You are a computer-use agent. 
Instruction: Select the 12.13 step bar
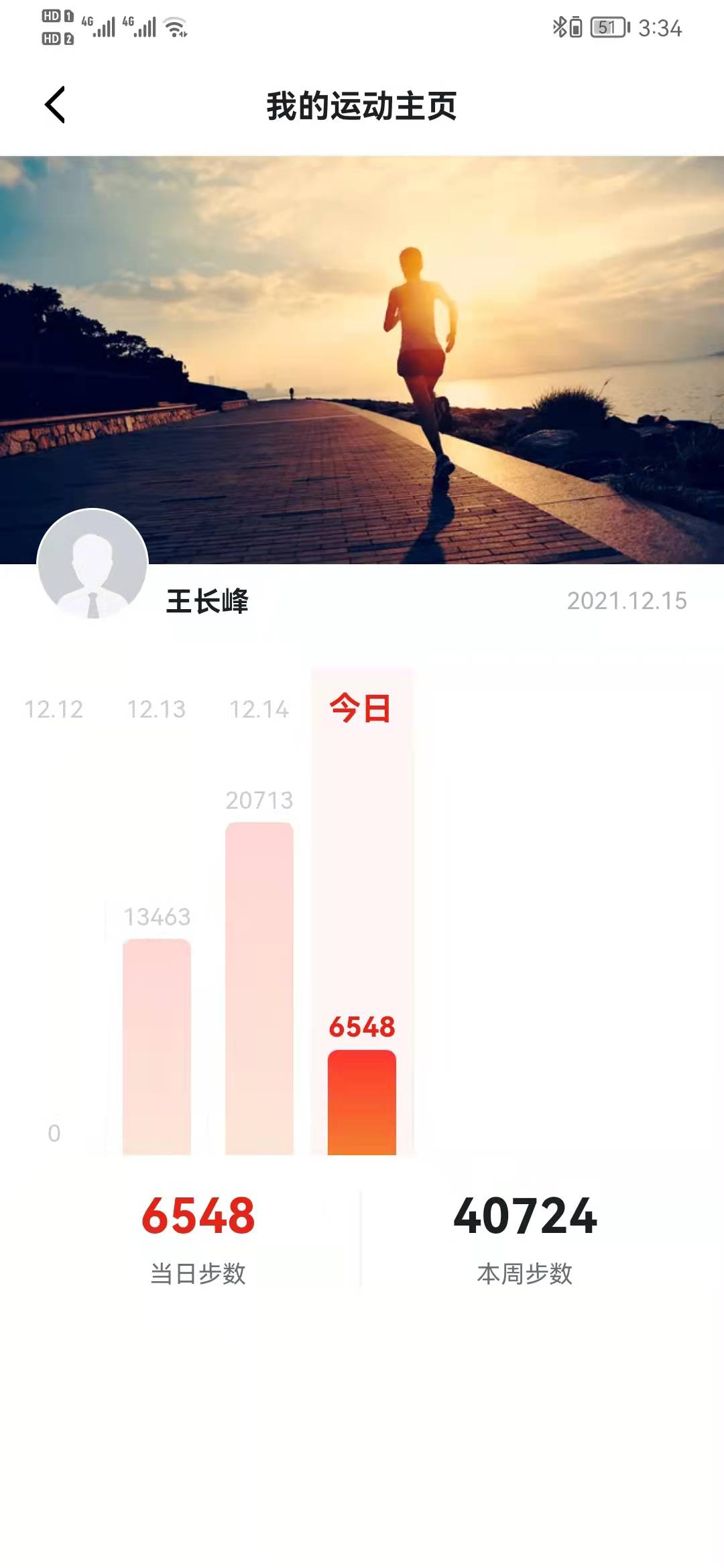[157, 1045]
